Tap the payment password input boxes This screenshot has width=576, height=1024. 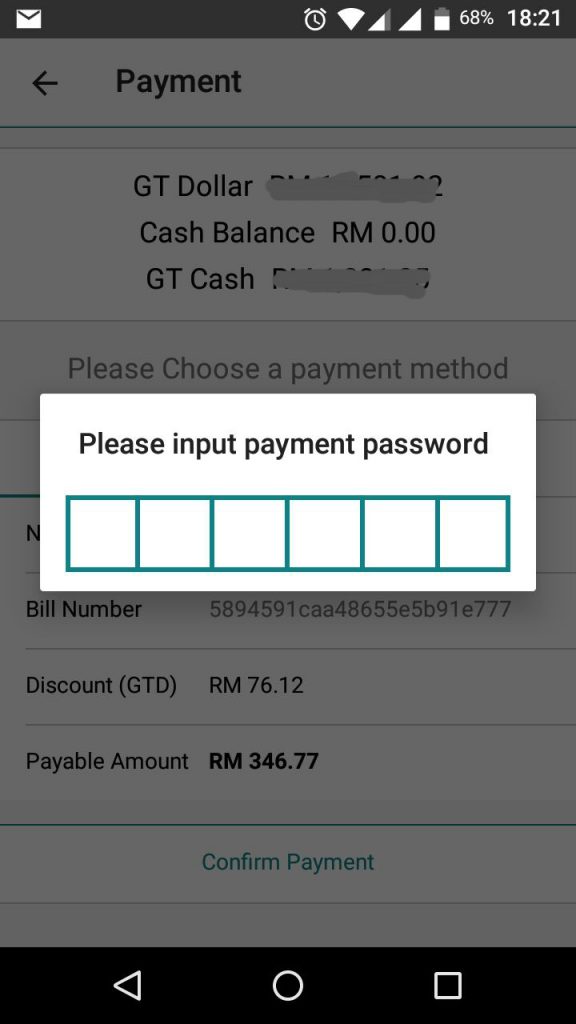click(287, 534)
